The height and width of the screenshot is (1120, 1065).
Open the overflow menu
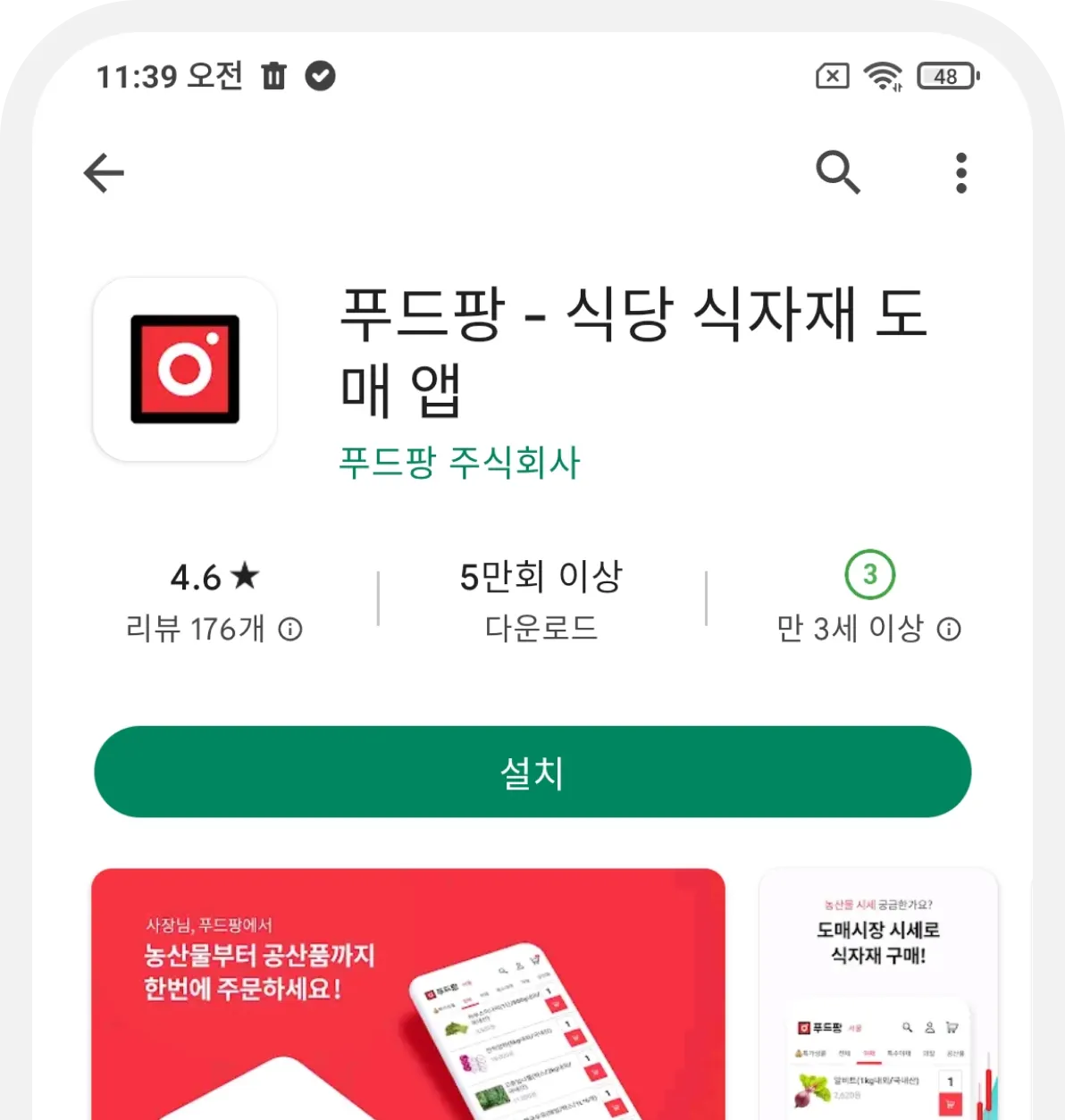(x=960, y=172)
